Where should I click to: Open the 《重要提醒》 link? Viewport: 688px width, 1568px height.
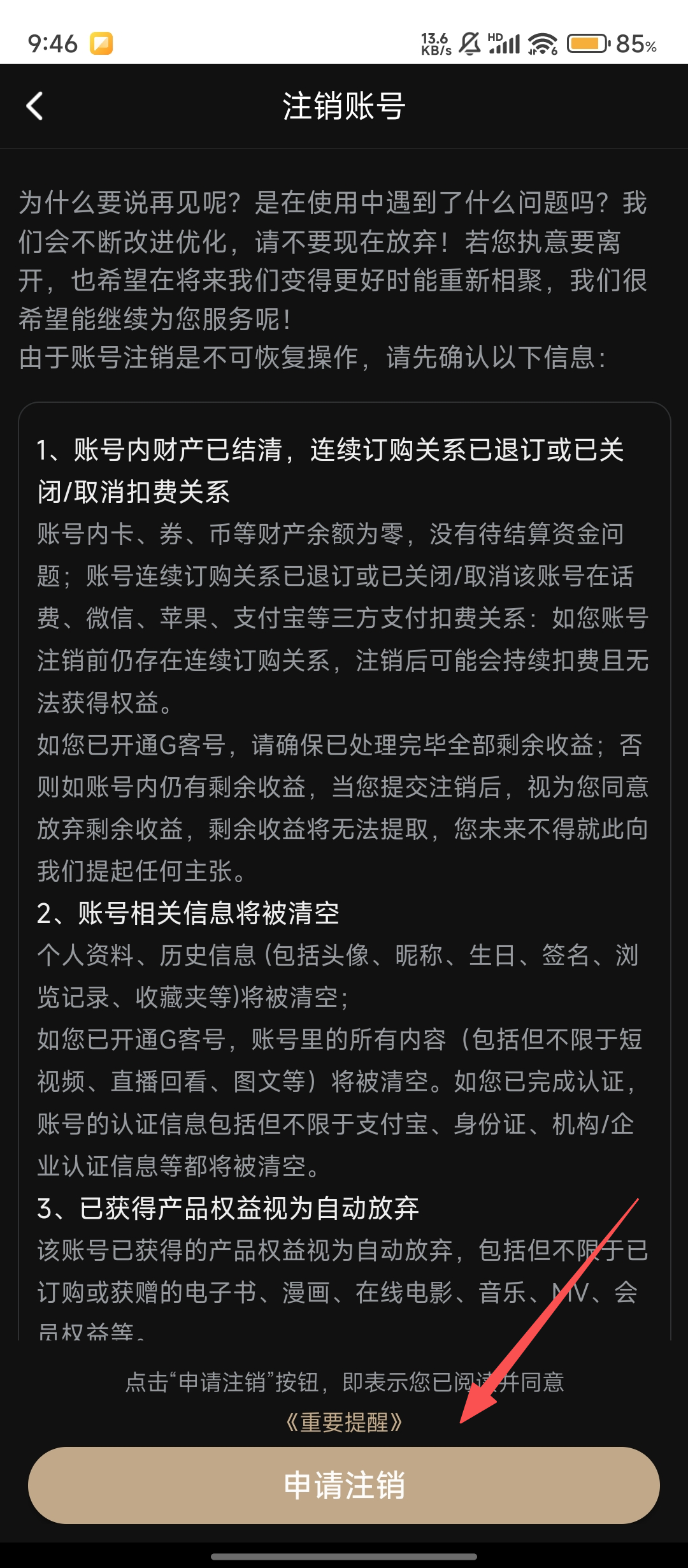[x=344, y=1422]
